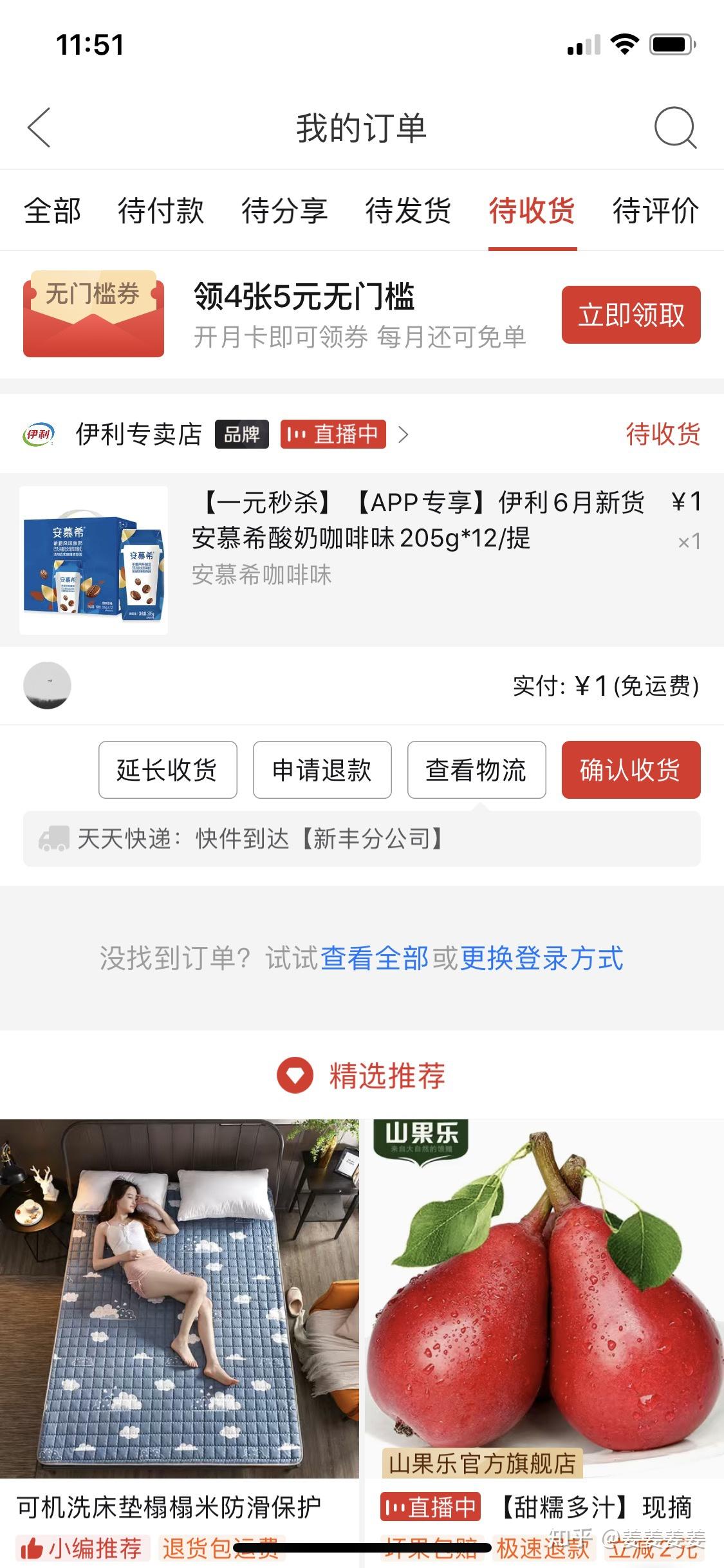Open the 山果乐 red pear product card
This screenshot has width=724, height=1568.
point(544,1300)
